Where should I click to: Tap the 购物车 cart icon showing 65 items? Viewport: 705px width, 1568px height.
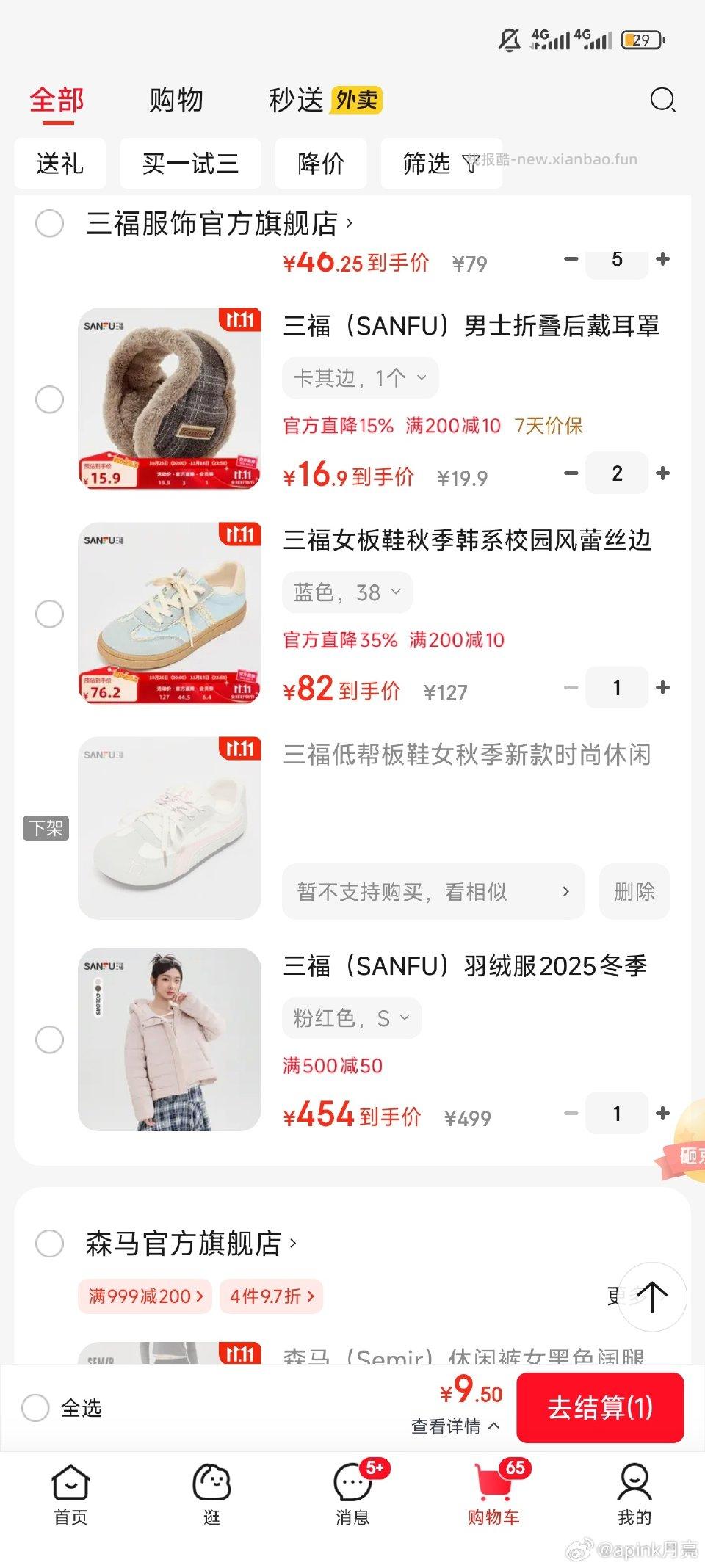click(x=493, y=1483)
